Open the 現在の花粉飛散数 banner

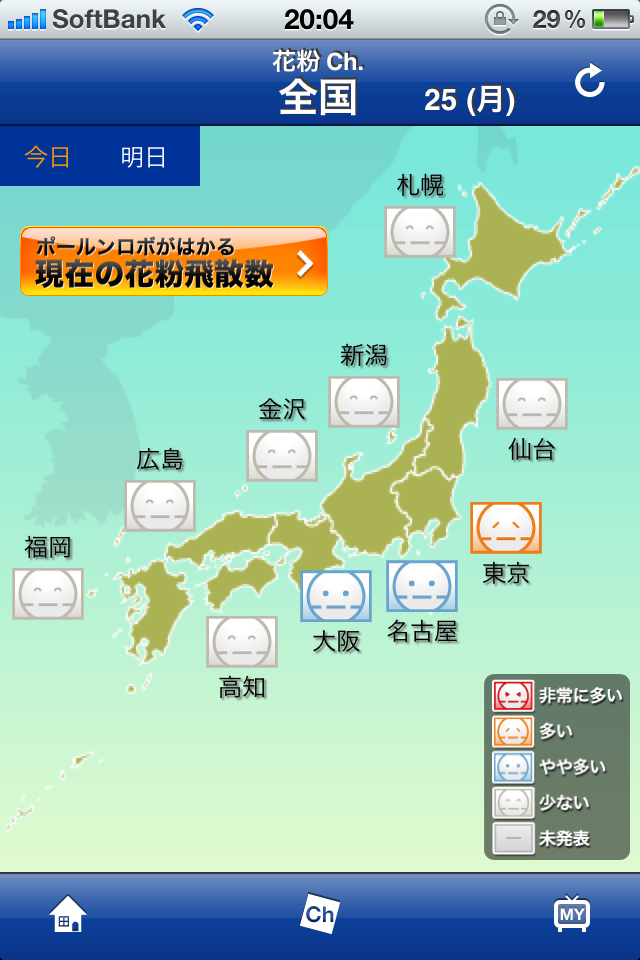(174, 262)
